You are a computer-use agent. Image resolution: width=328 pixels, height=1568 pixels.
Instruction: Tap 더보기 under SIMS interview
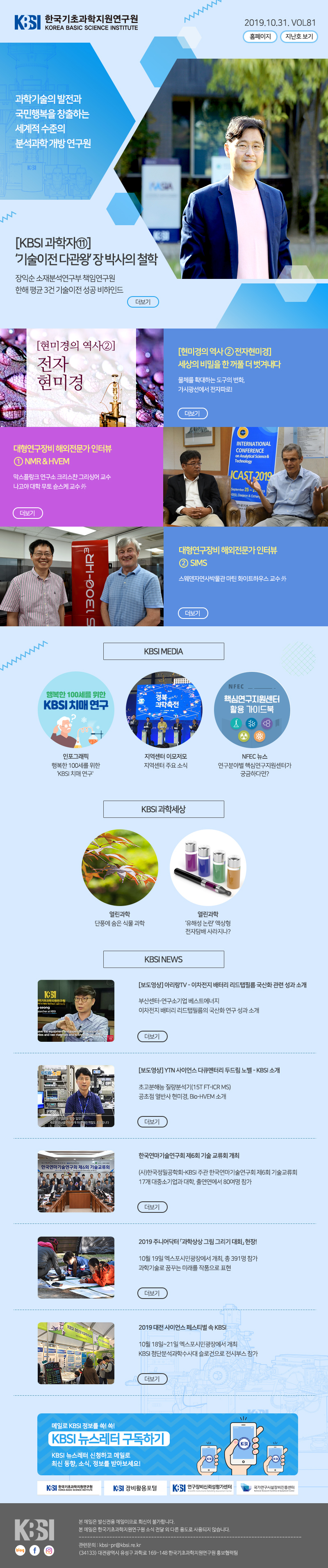click(193, 613)
